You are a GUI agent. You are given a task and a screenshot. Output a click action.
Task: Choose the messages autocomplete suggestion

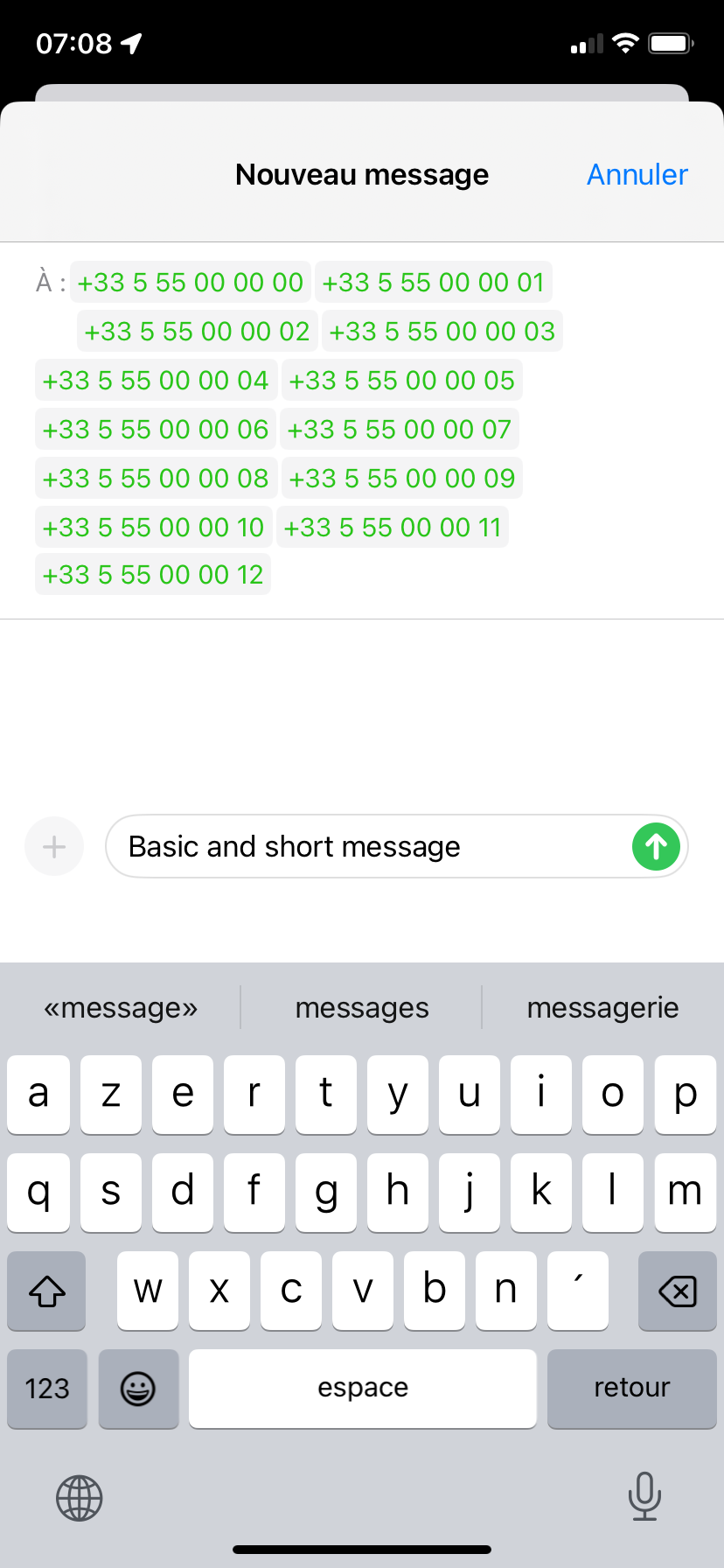pyautogui.click(x=362, y=1007)
